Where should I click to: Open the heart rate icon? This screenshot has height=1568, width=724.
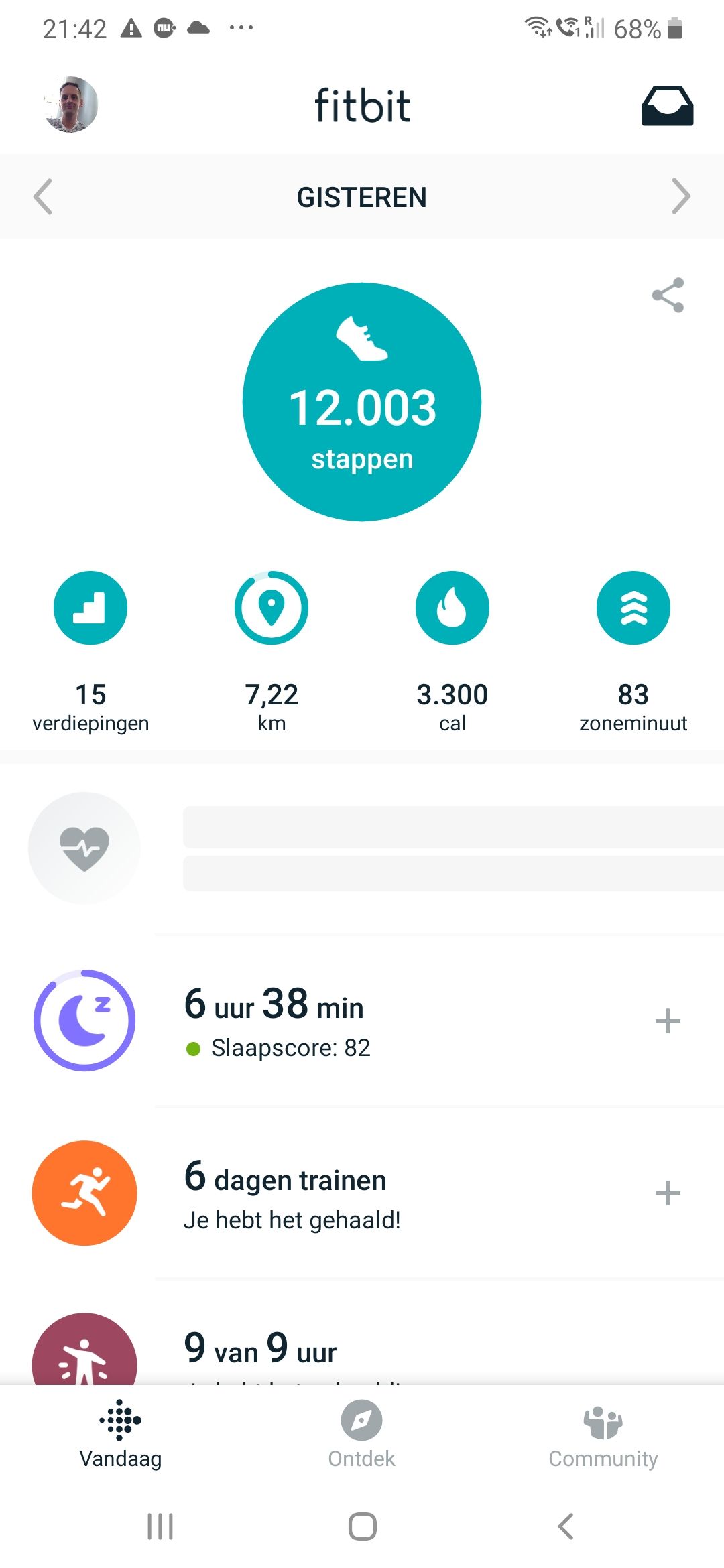[x=84, y=848]
